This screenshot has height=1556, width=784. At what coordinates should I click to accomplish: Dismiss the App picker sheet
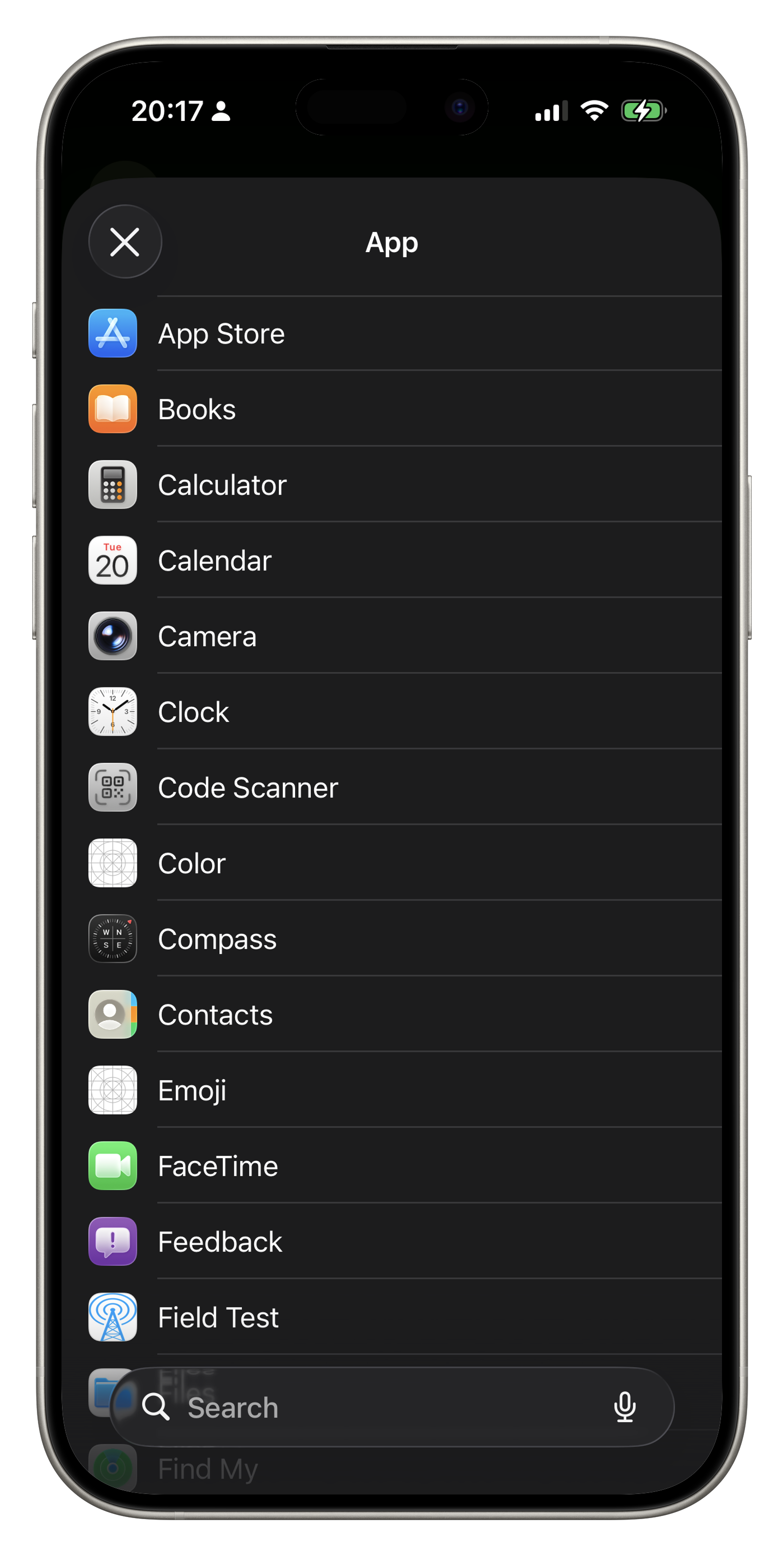(x=125, y=241)
